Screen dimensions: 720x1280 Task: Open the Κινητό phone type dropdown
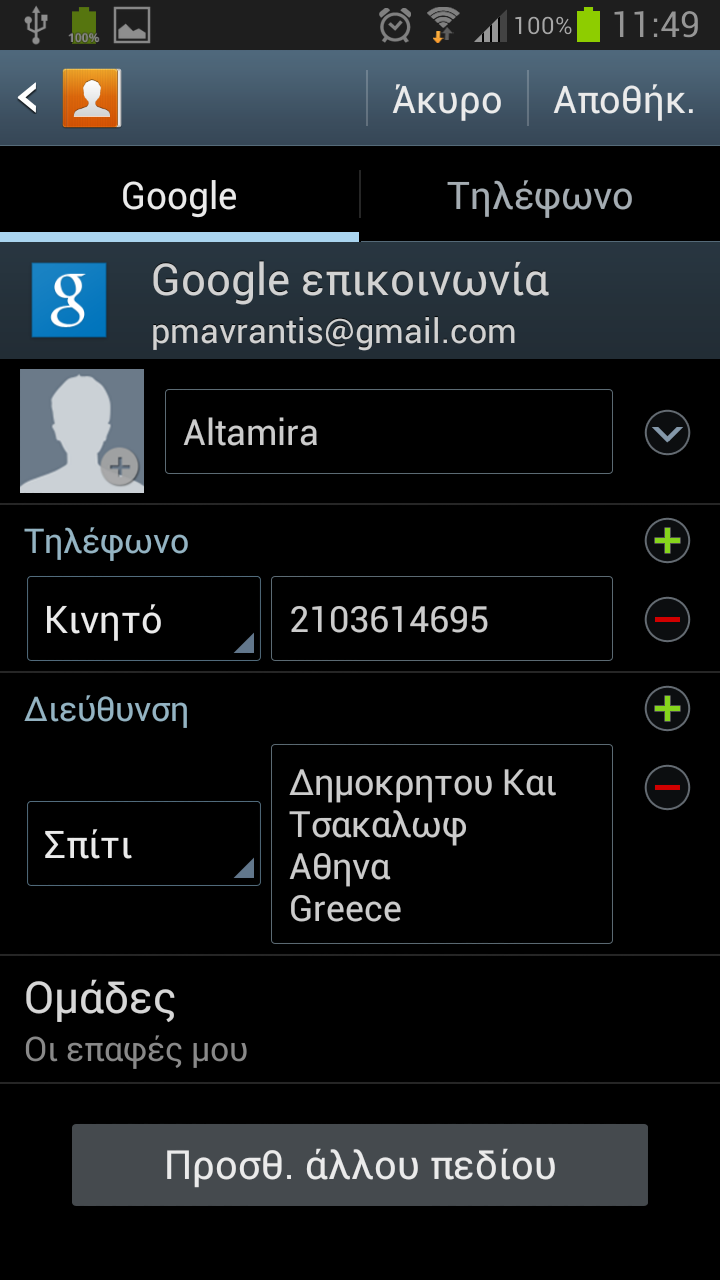point(144,619)
